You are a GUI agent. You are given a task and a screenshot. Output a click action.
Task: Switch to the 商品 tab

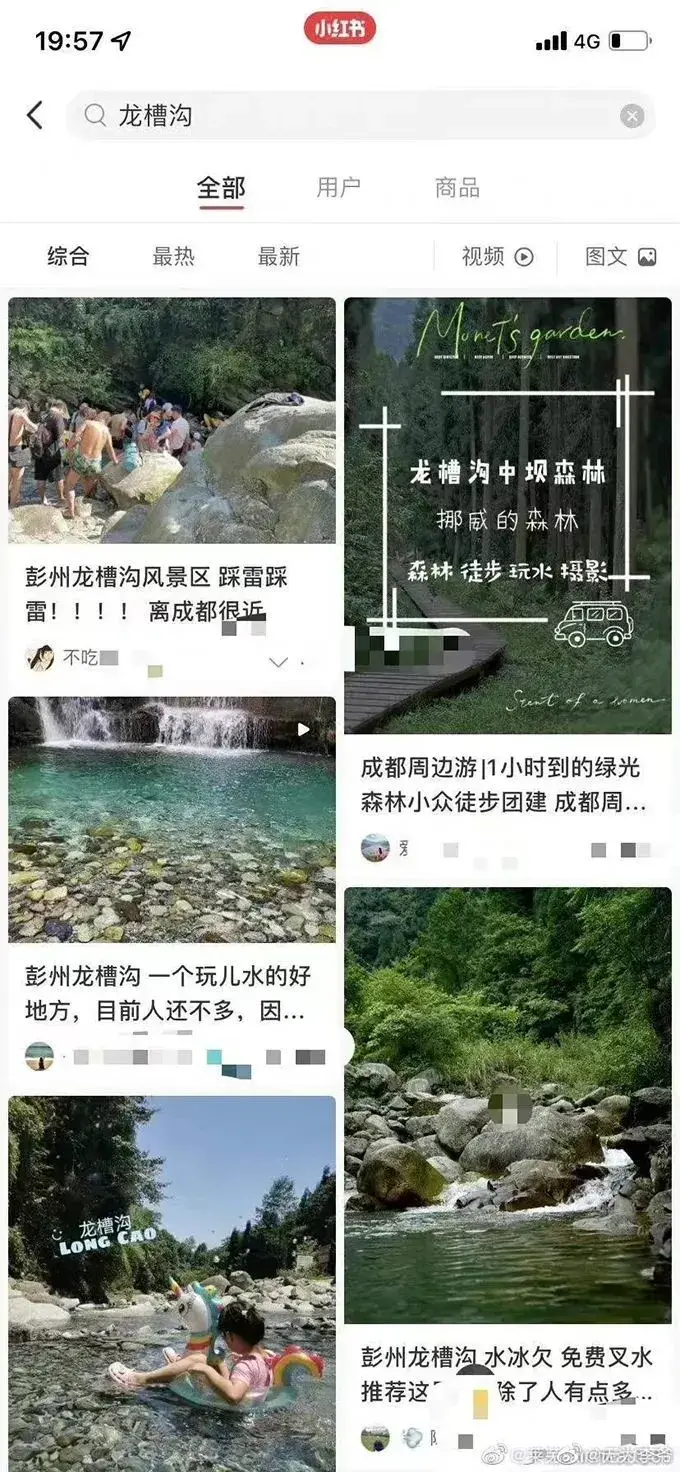[x=457, y=188]
